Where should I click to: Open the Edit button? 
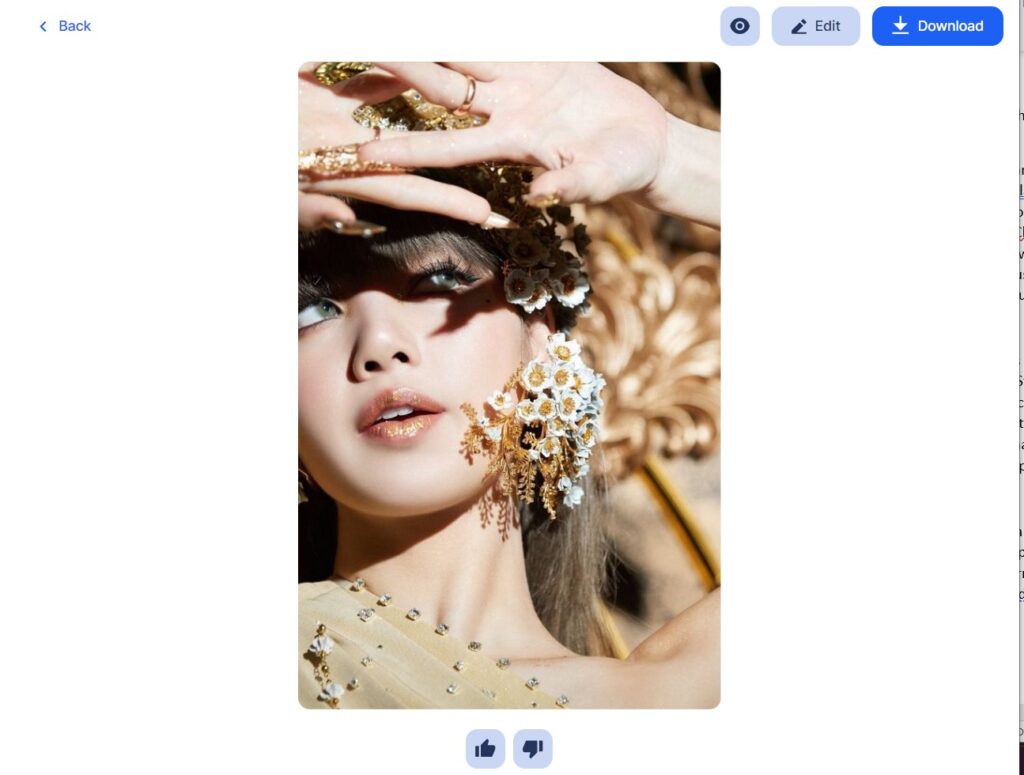(x=815, y=26)
